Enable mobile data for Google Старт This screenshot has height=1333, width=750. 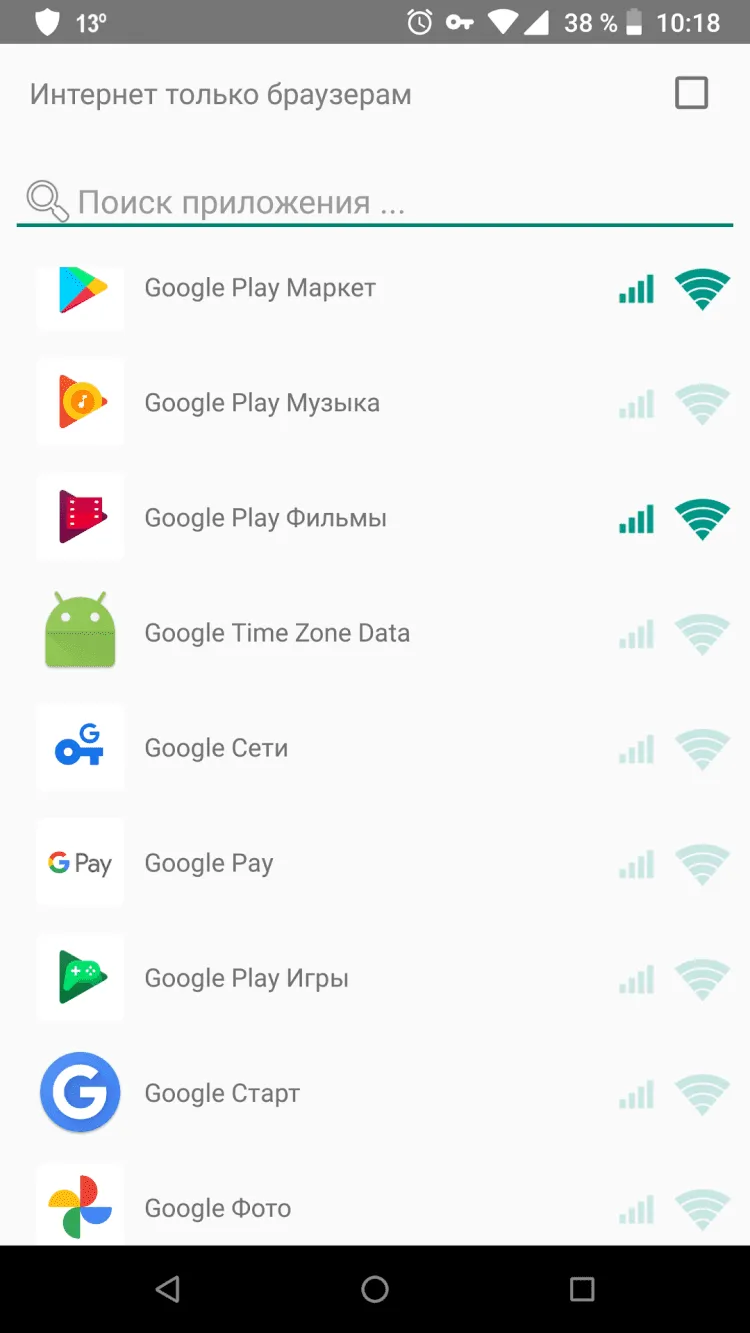point(636,1094)
